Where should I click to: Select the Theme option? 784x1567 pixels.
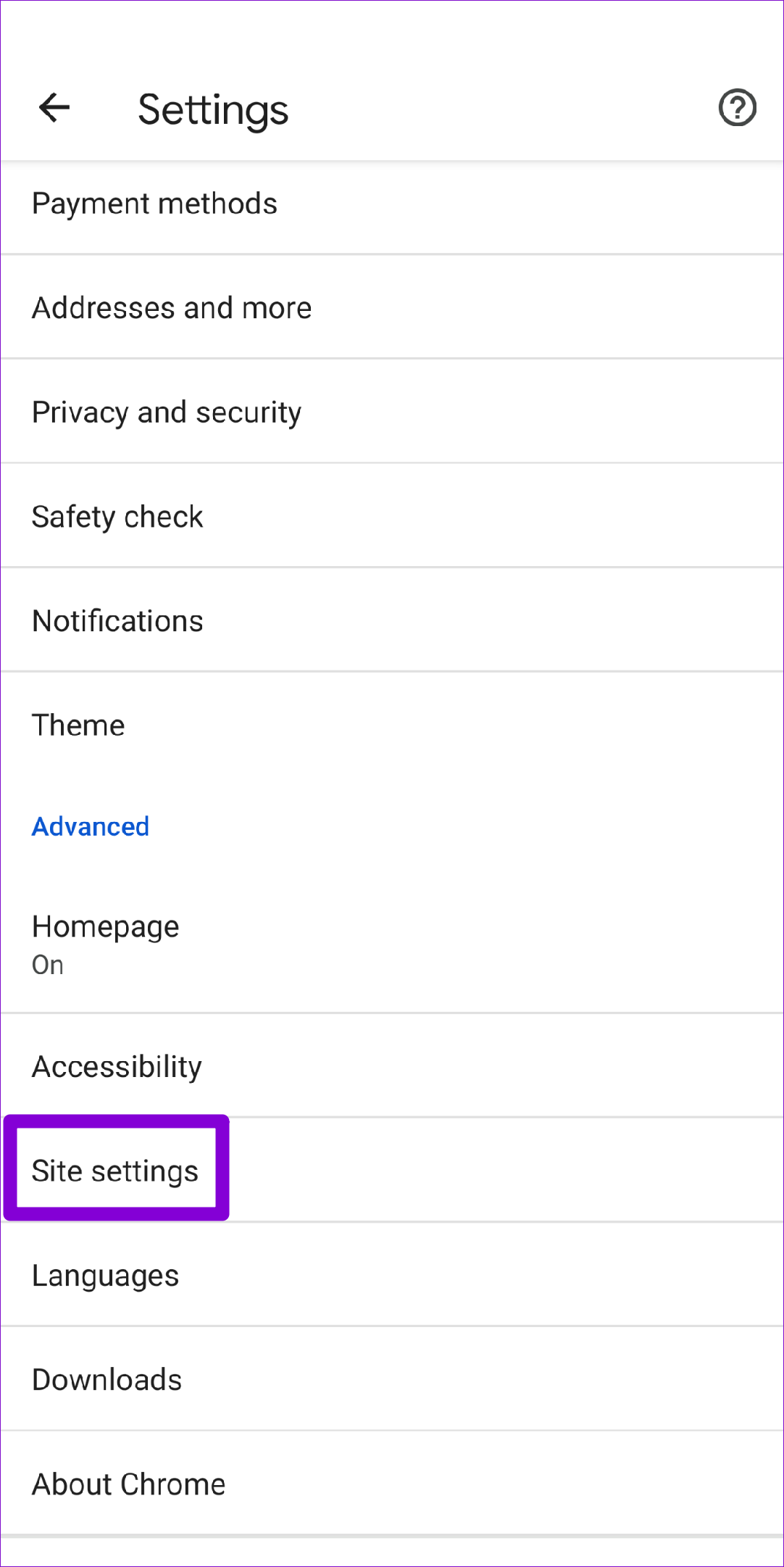pos(392,726)
